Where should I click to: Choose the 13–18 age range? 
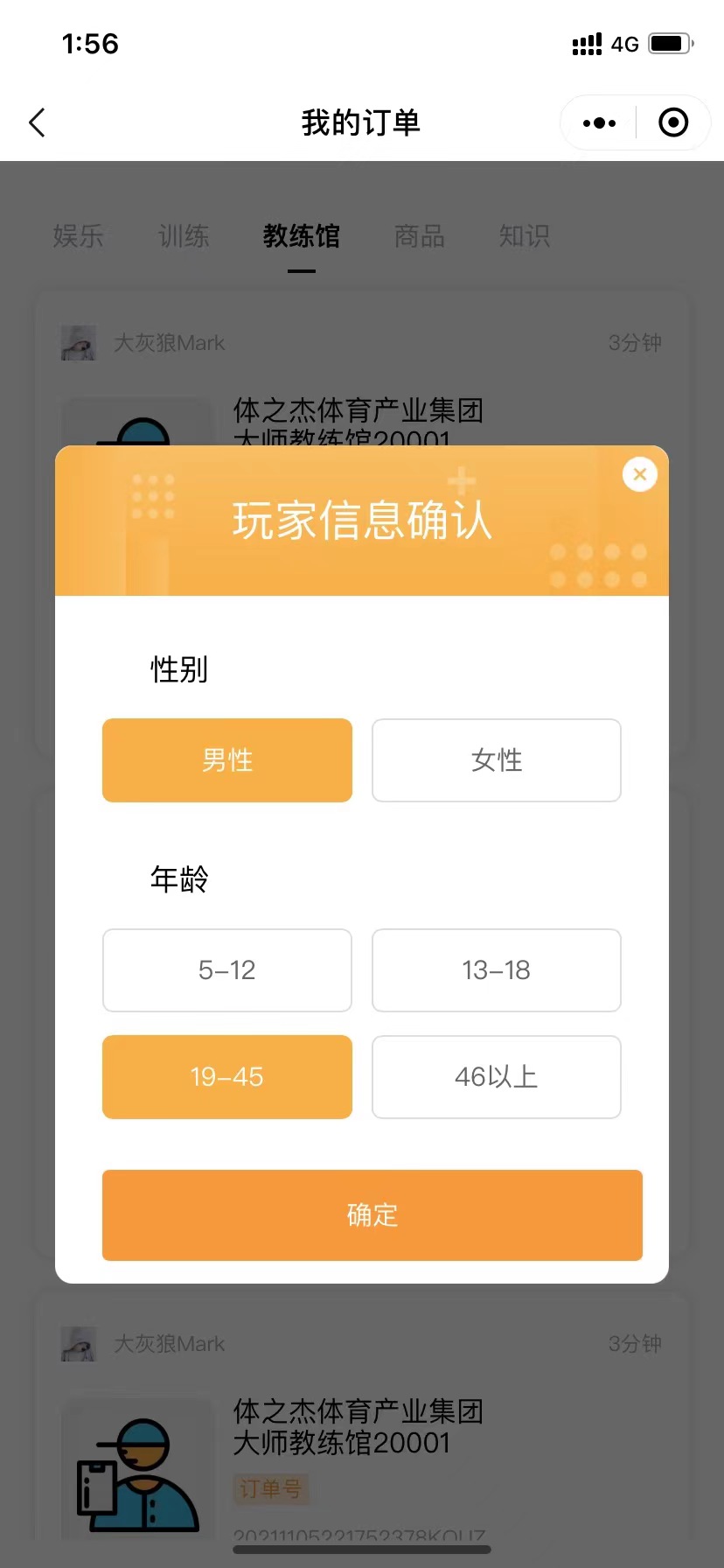497,970
